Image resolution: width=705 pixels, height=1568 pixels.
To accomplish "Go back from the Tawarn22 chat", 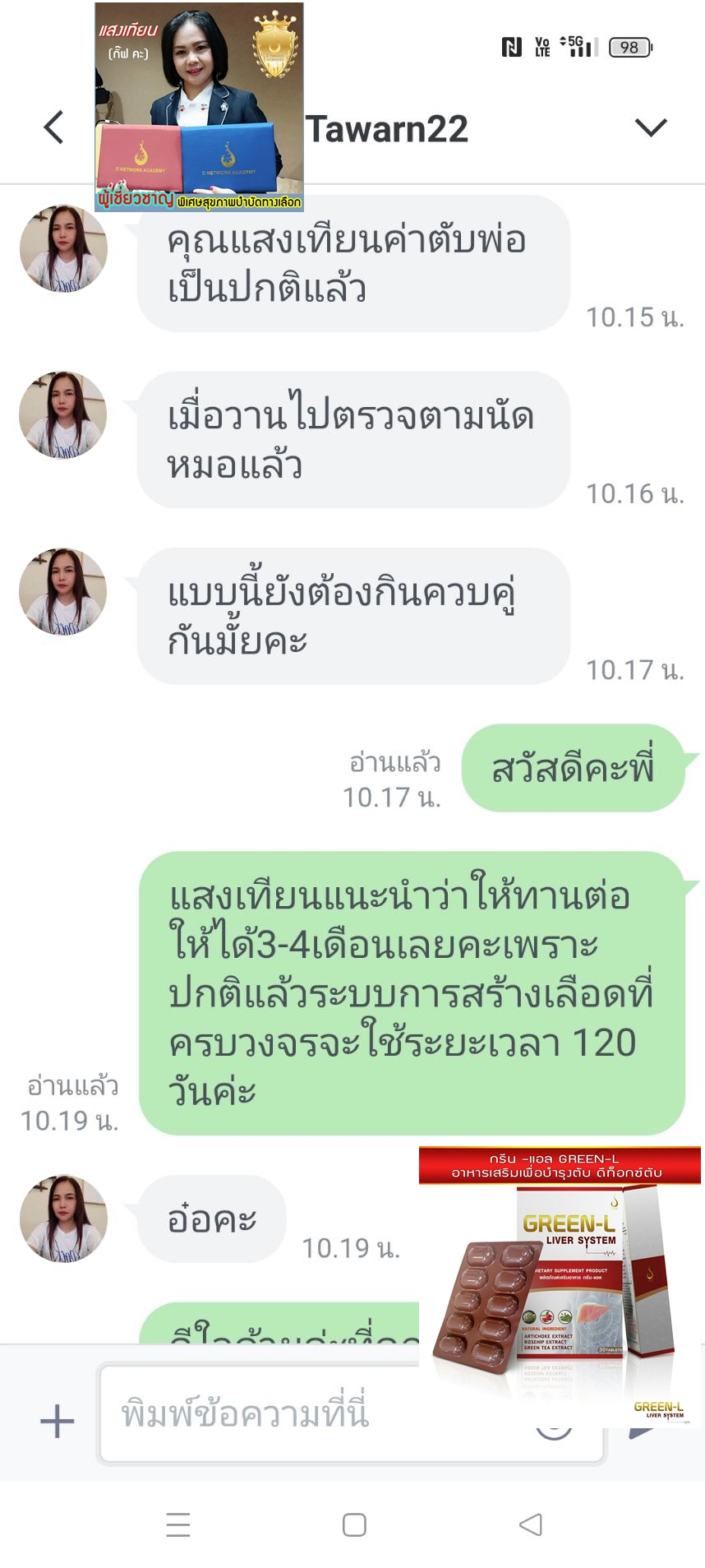I will 54,127.
